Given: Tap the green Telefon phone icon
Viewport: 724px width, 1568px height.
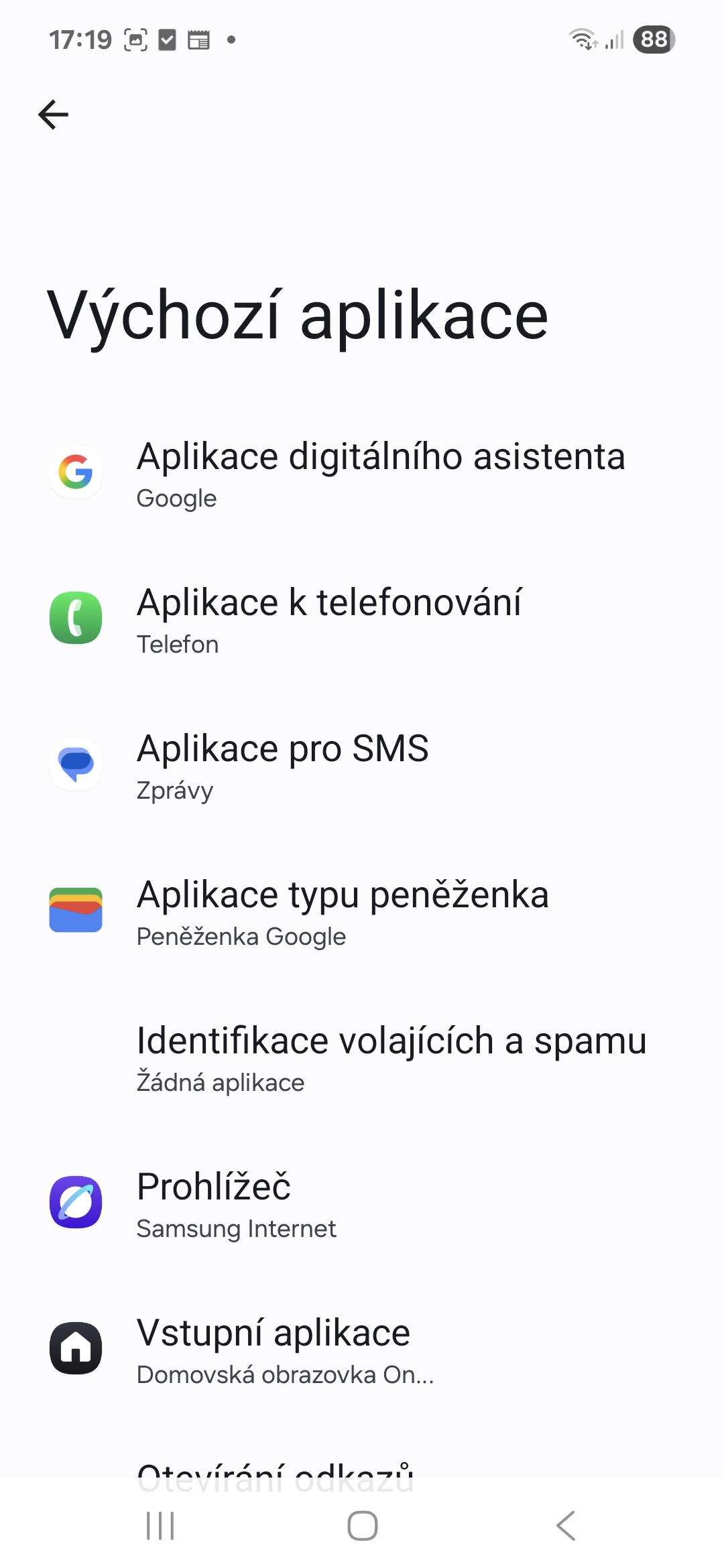Looking at the screenshot, I should [75, 617].
